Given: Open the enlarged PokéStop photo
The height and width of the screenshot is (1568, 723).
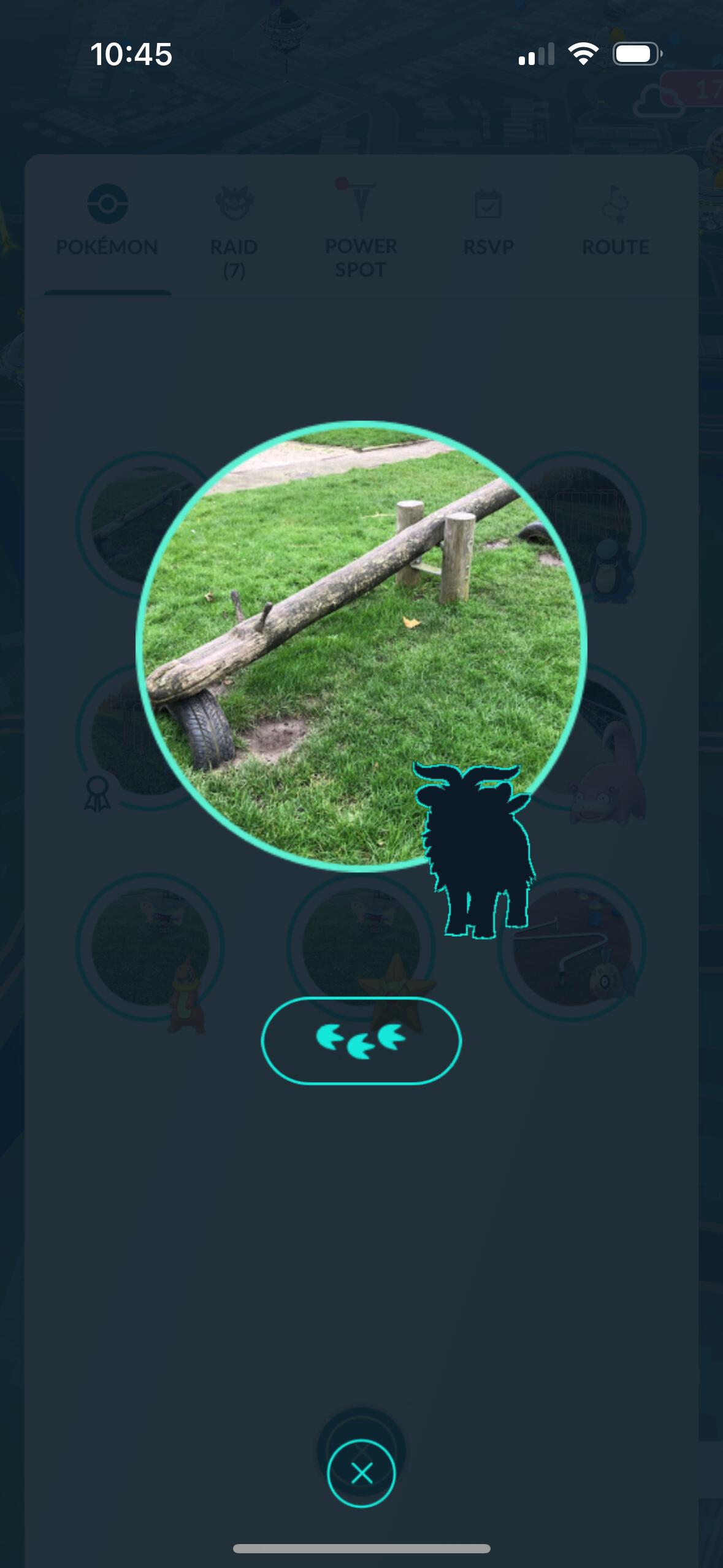Looking at the screenshot, I should tap(361, 646).
